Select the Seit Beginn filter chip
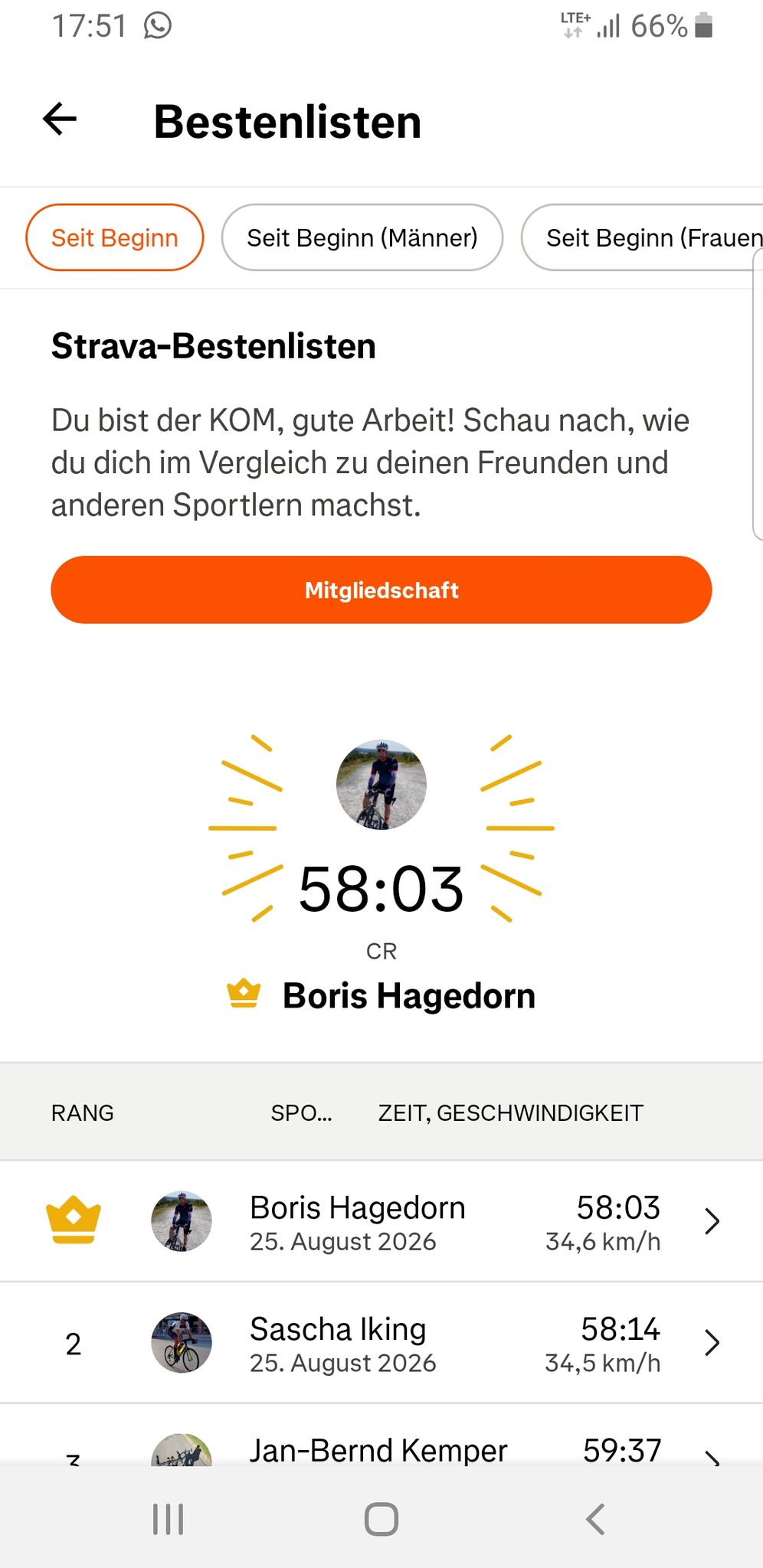Screen dimensions: 763x1568 coord(115,237)
